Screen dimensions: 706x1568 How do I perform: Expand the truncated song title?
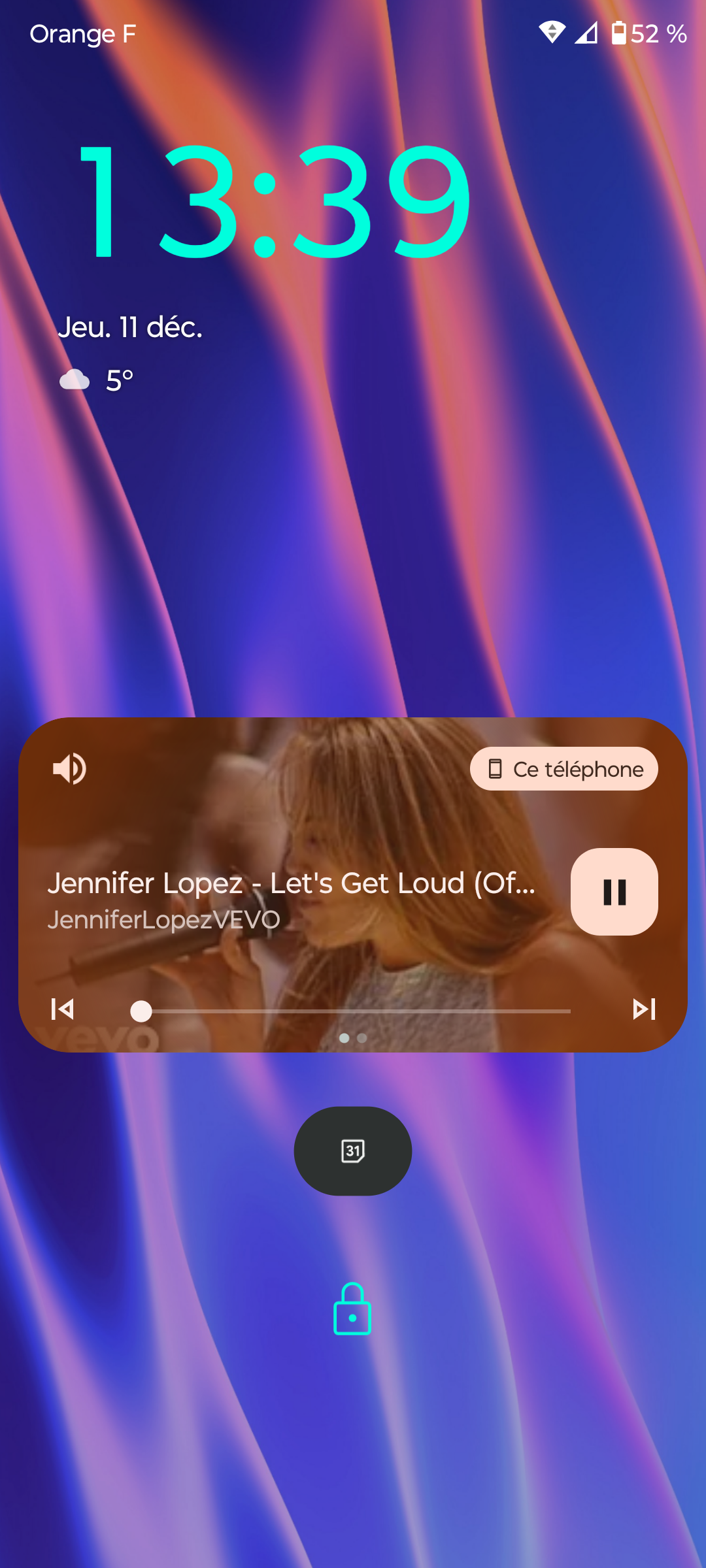point(292,883)
